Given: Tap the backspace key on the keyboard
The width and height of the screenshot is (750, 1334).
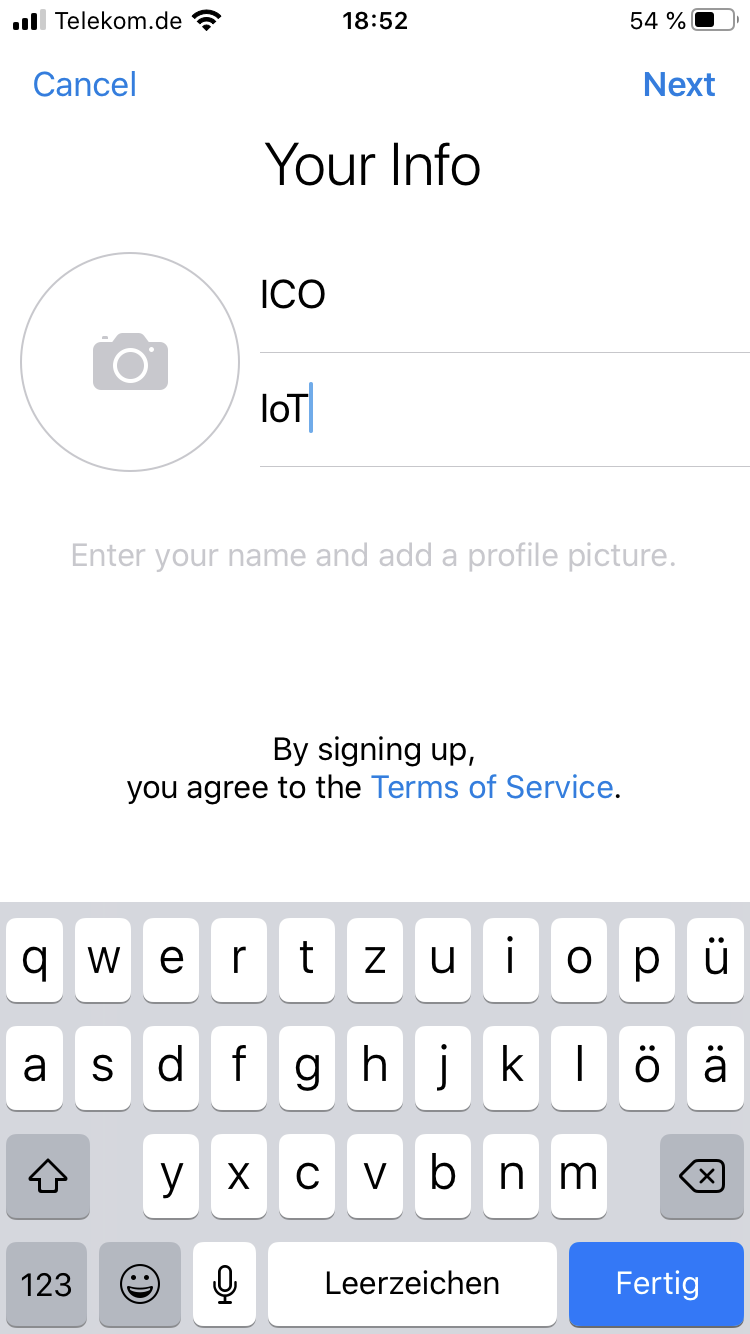Looking at the screenshot, I should [x=702, y=1176].
